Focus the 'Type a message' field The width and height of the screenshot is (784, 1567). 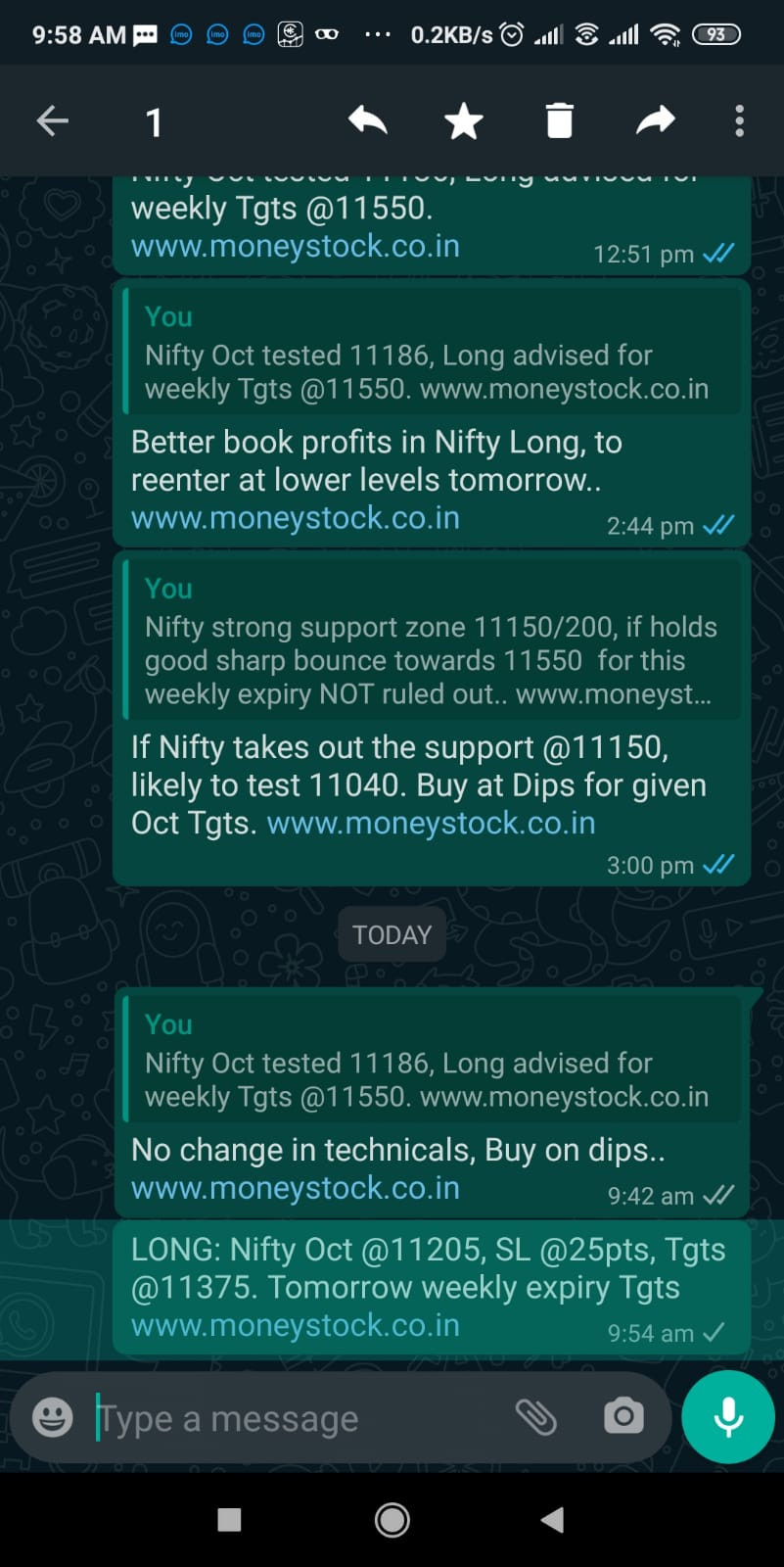pos(294,1418)
